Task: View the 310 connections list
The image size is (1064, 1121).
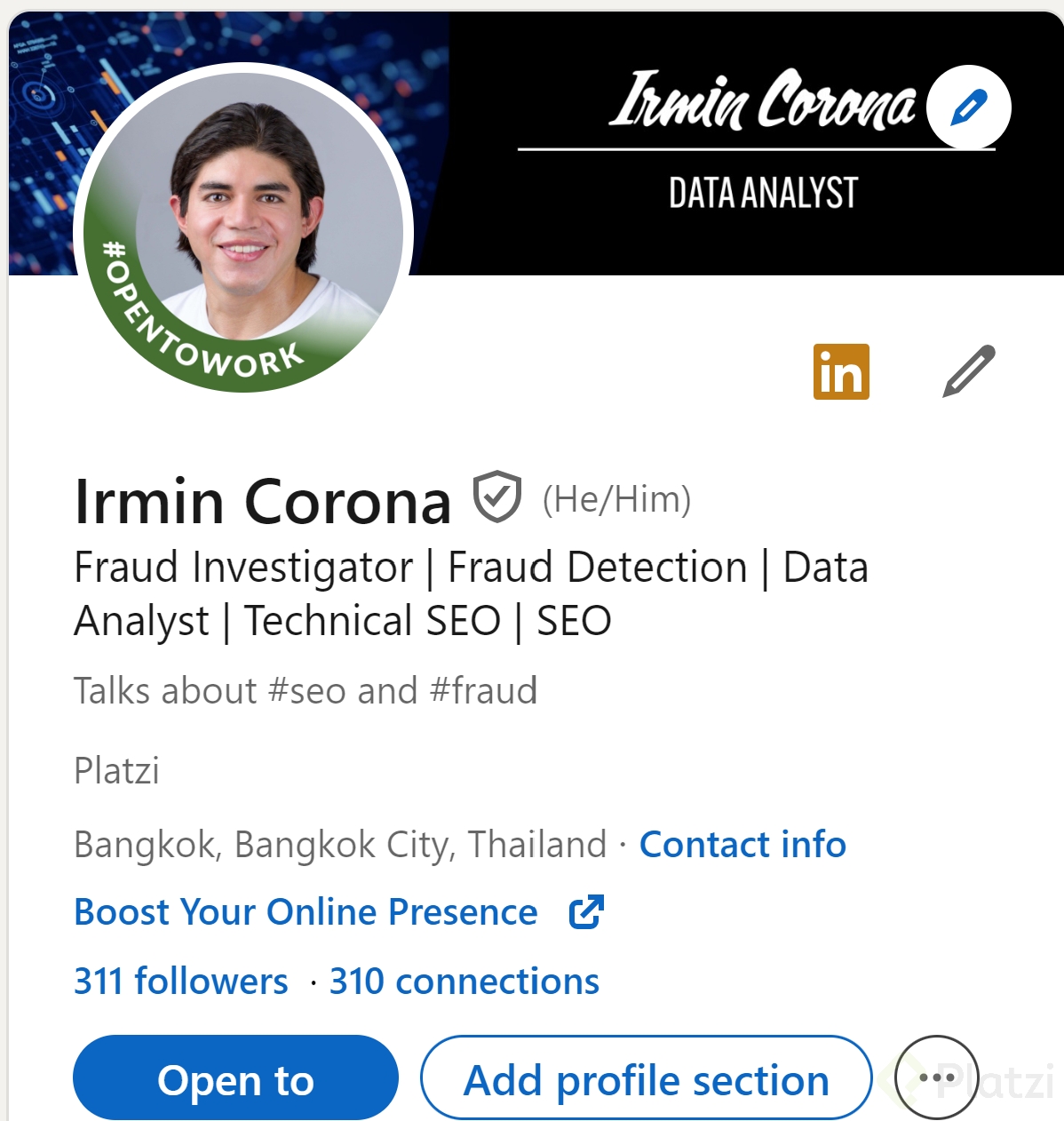Action: coord(464,982)
